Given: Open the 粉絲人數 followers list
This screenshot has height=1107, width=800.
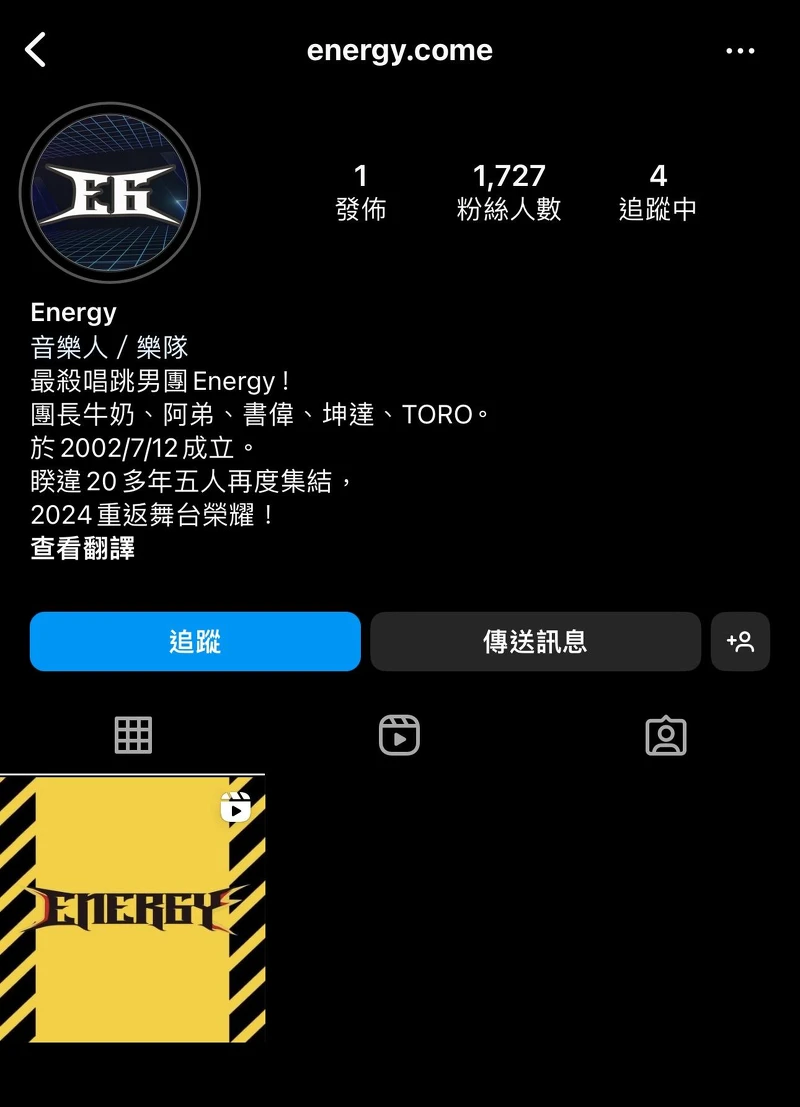Looking at the screenshot, I should [x=509, y=192].
